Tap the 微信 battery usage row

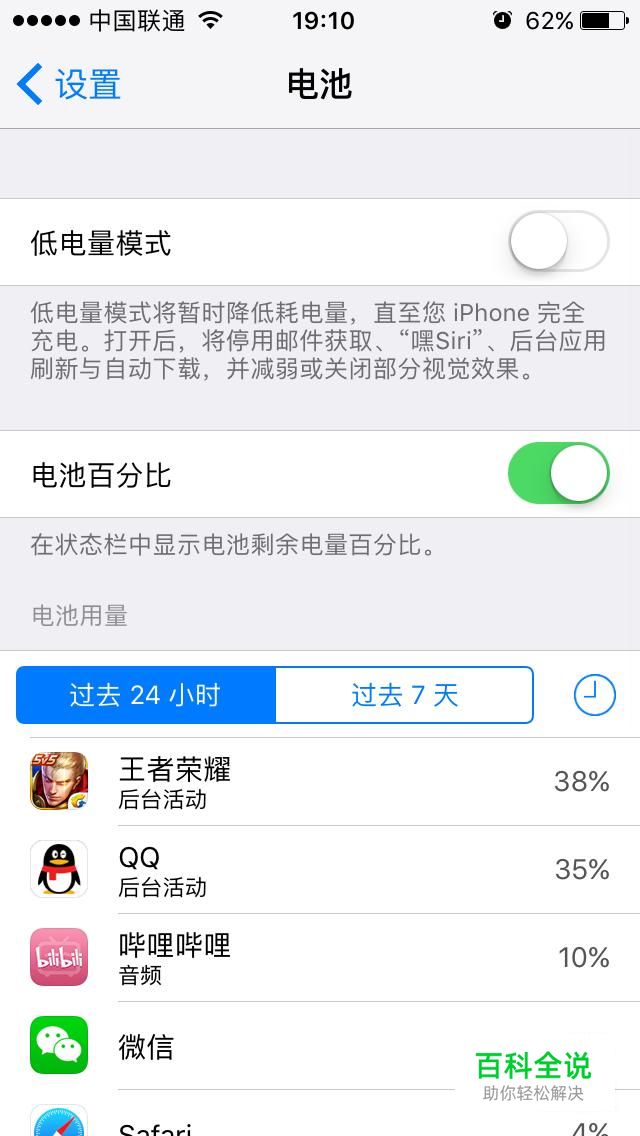click(320, 1046)
